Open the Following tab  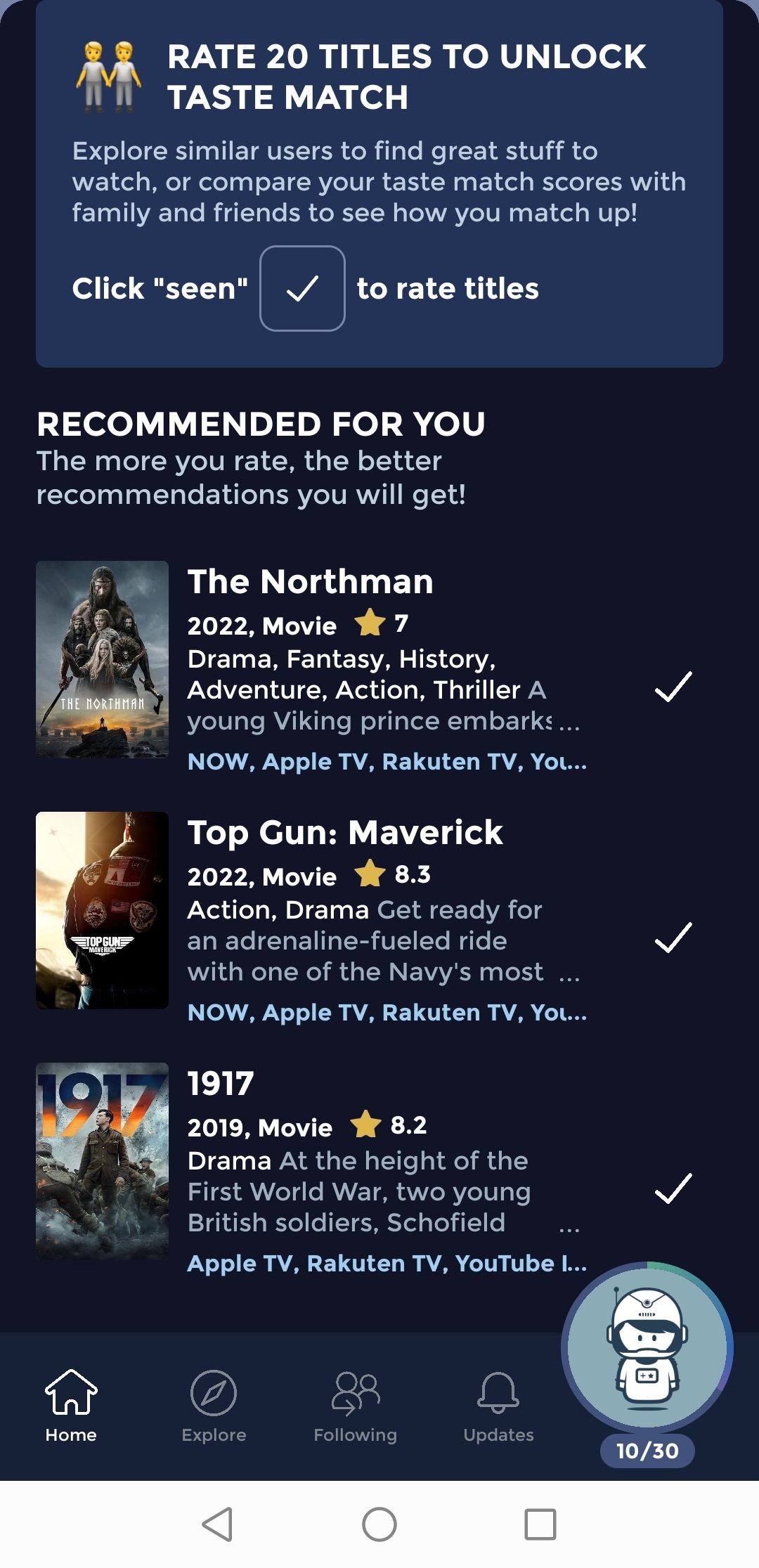pyautogui.click(x=356, y=1406)
